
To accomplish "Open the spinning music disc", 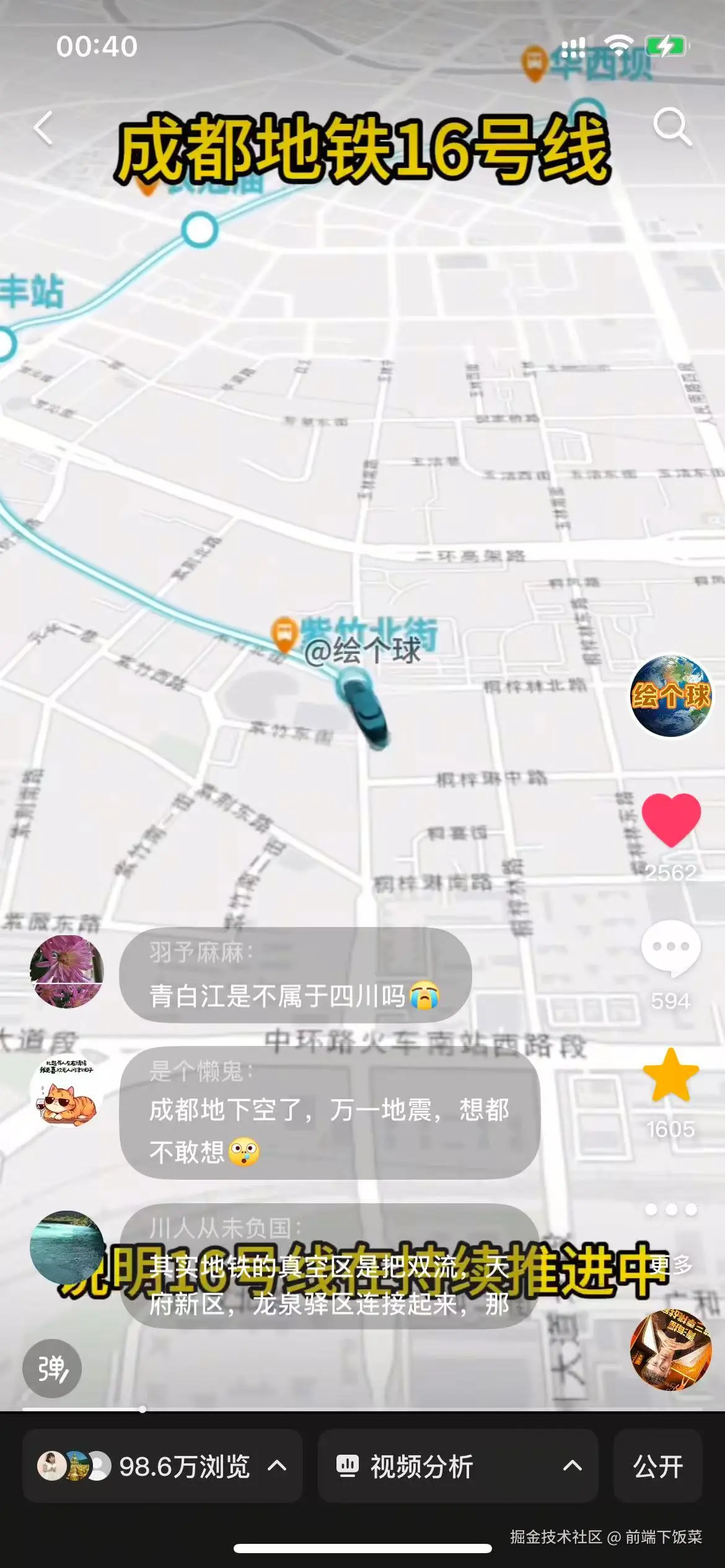I will 670,1350.
